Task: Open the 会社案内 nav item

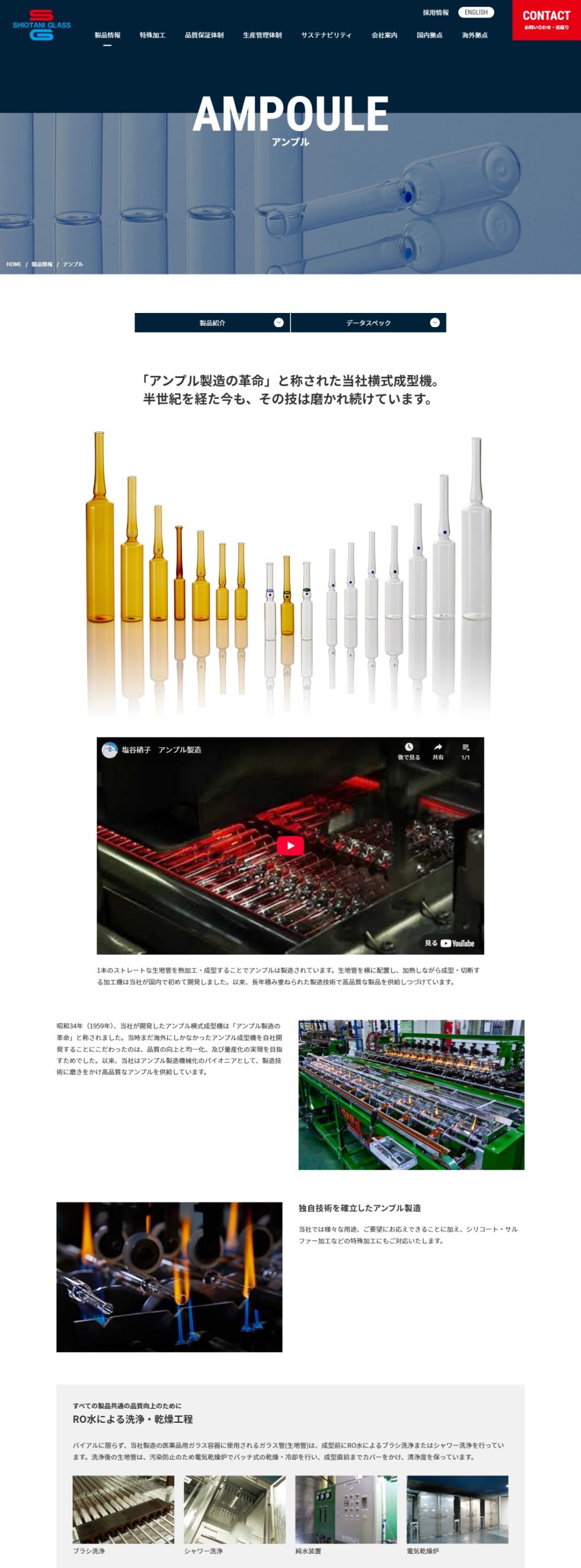Action: 384,35
